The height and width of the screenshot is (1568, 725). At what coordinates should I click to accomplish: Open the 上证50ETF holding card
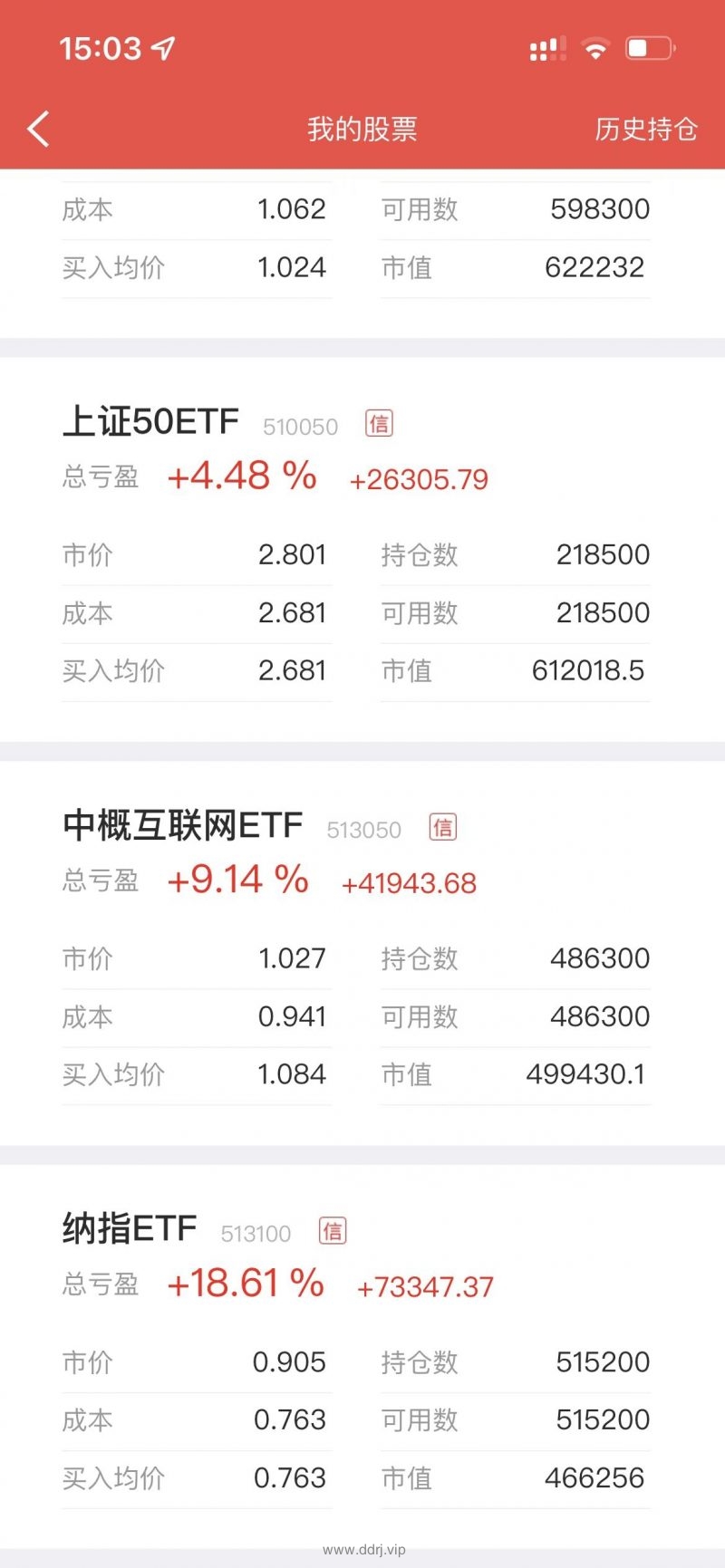(x=362, y=550)
